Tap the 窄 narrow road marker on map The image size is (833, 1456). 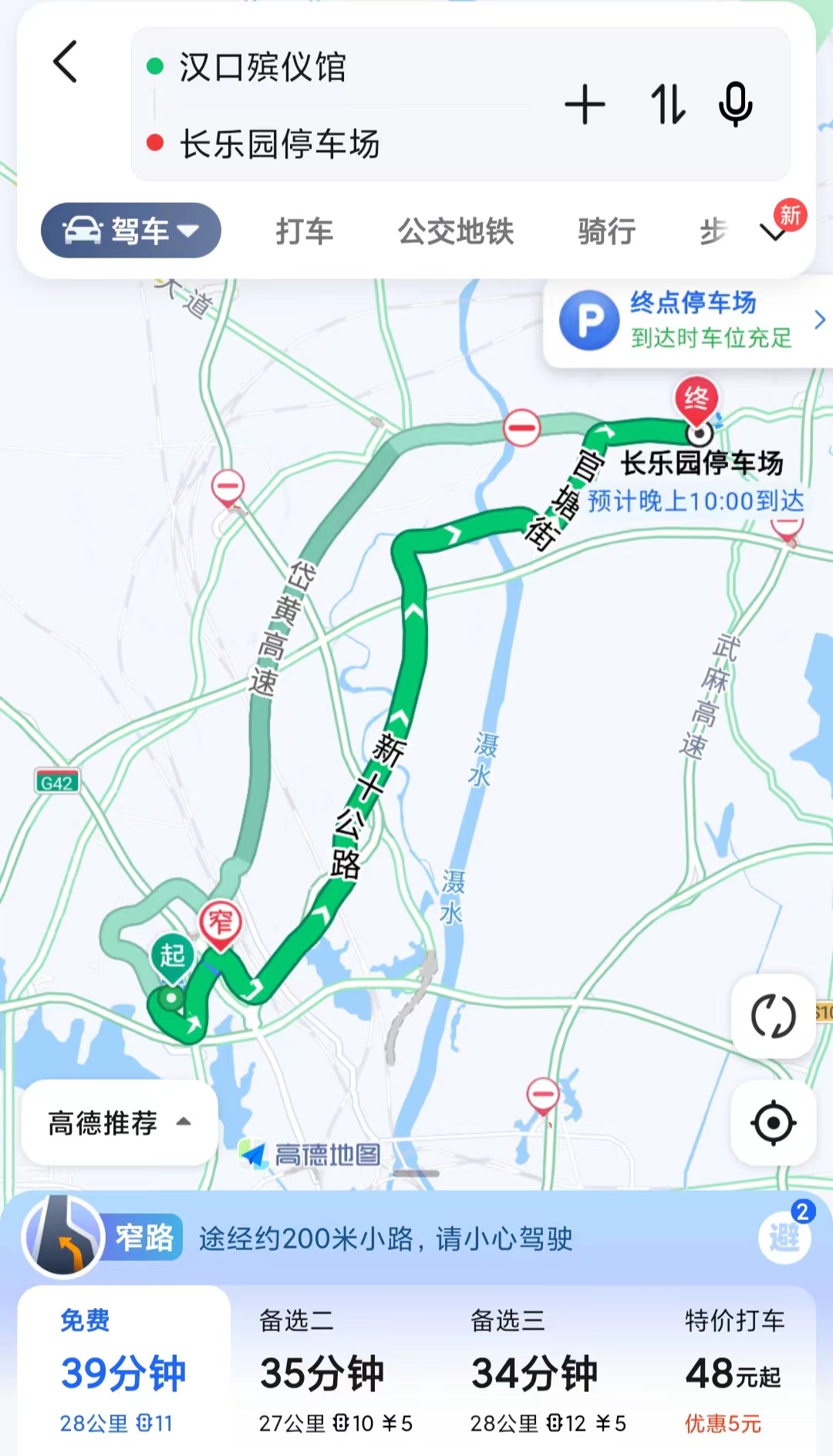(221, 919)
